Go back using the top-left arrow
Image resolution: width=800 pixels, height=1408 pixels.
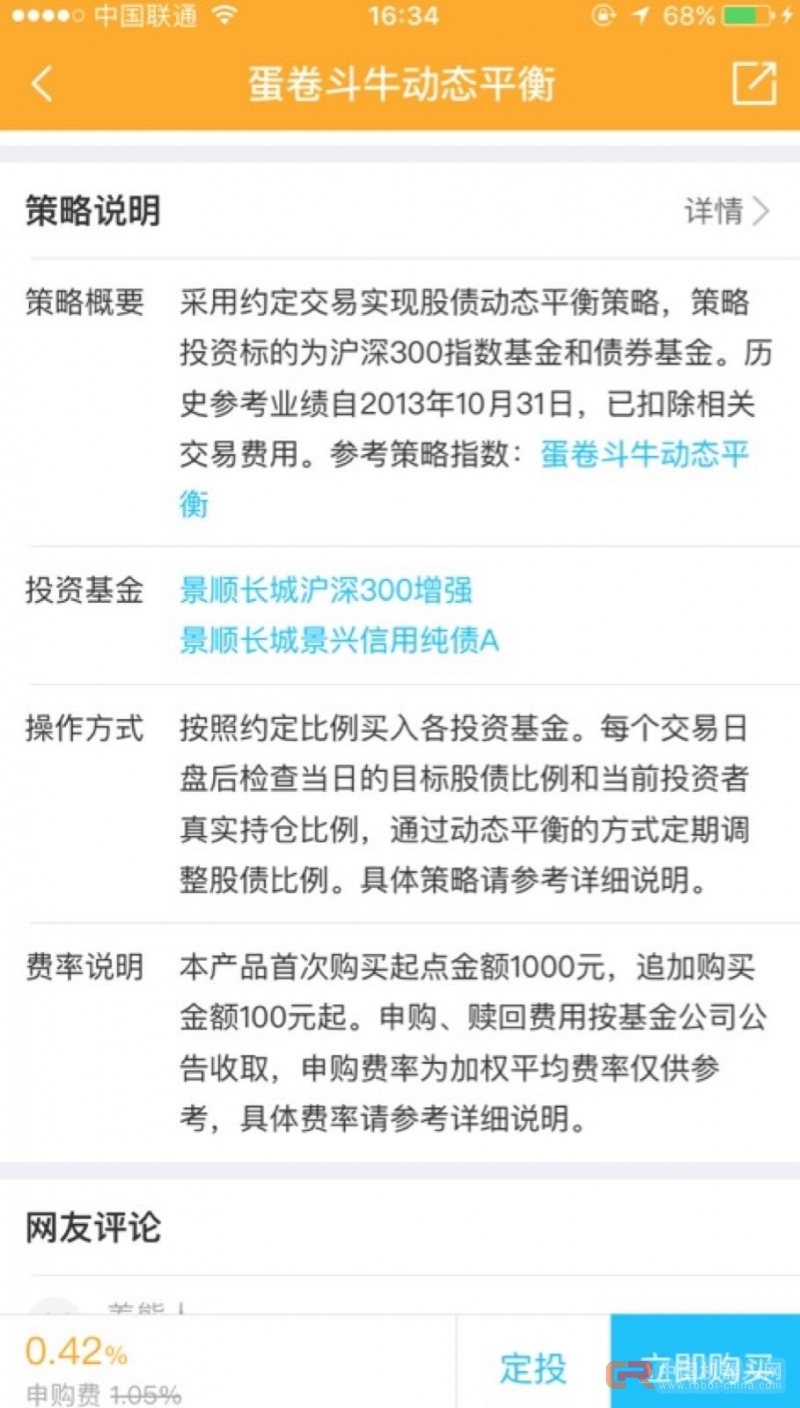[42, 84]
